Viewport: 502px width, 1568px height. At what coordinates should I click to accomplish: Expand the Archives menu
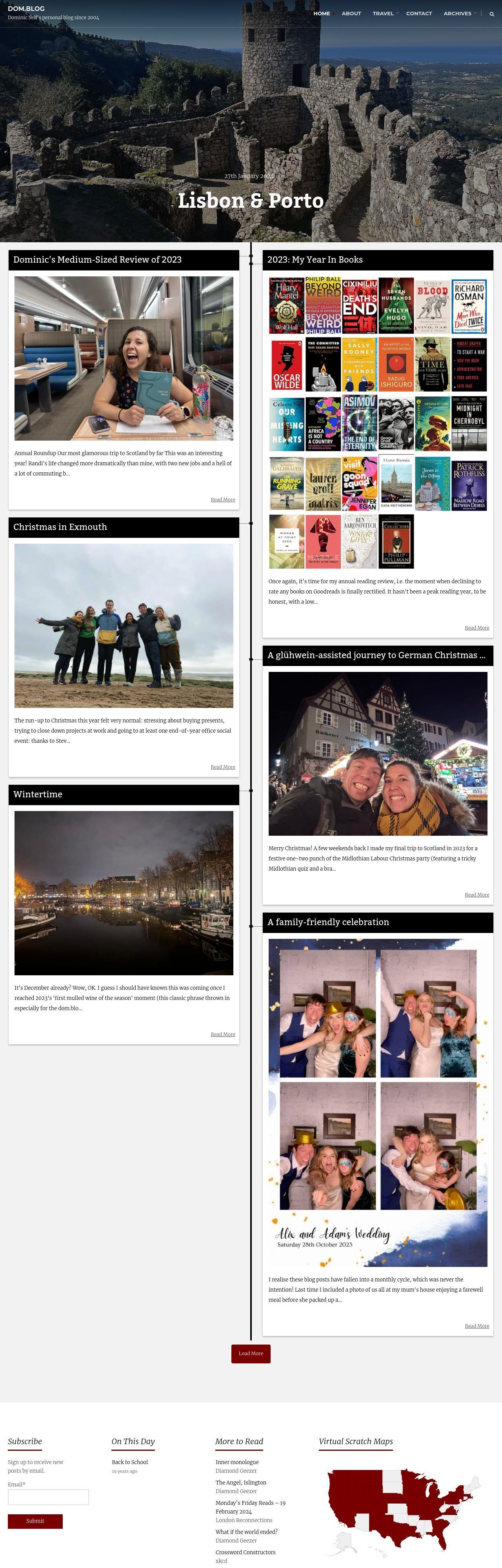click(x=458, y=13)
